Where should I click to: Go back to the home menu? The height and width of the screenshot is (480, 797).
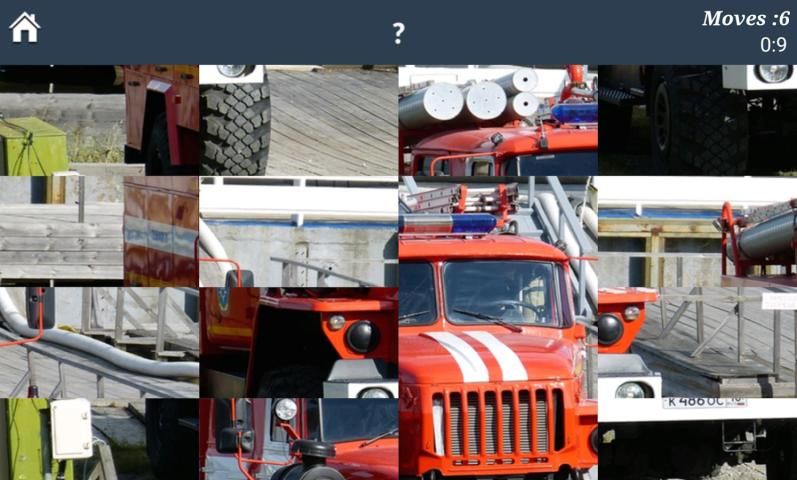pyautogui.click(x=25, y=28)
